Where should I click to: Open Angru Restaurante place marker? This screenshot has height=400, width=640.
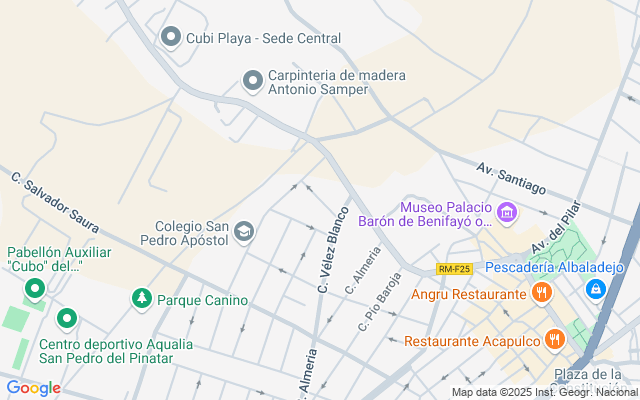tap(541, 293)
